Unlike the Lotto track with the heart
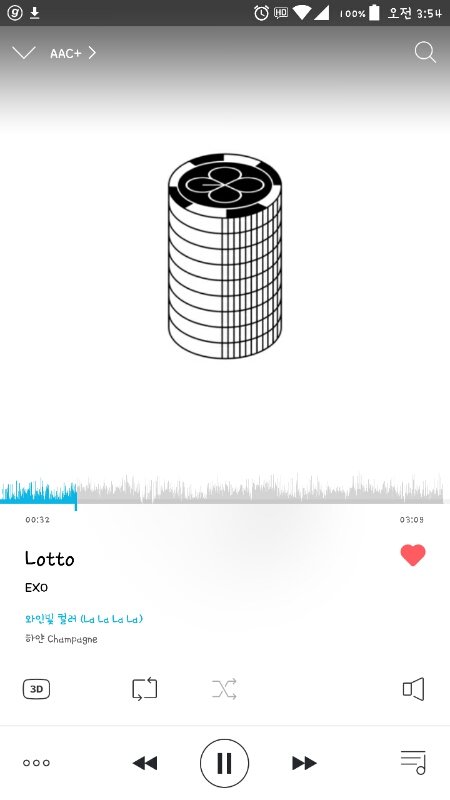450x800 pixels. [413, 555]
